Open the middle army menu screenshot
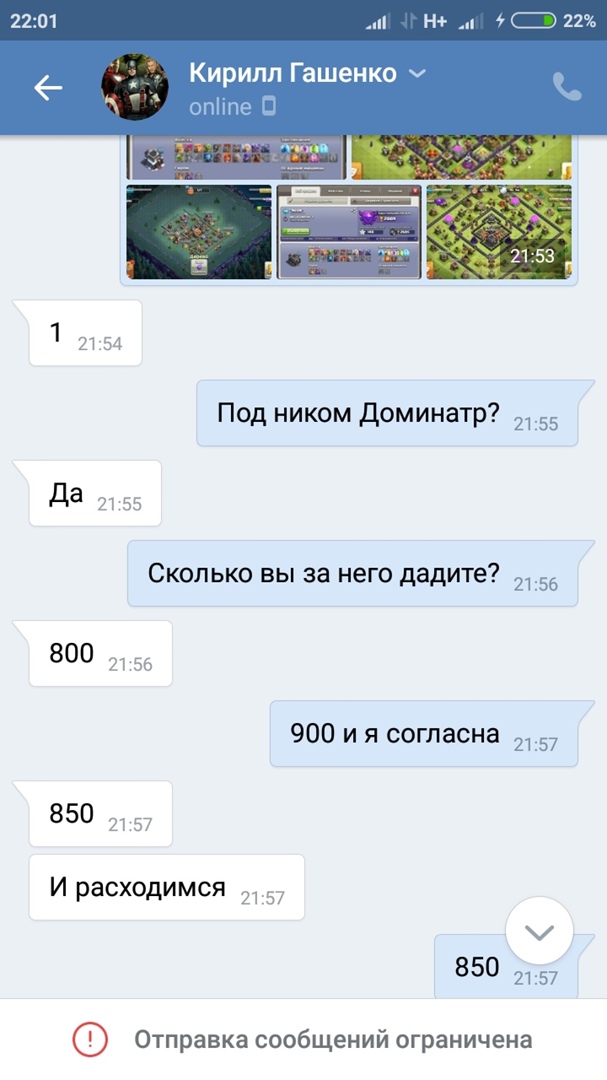Image resolution: width=607 pixels, height=1080 pixels. tap(348, 231)
